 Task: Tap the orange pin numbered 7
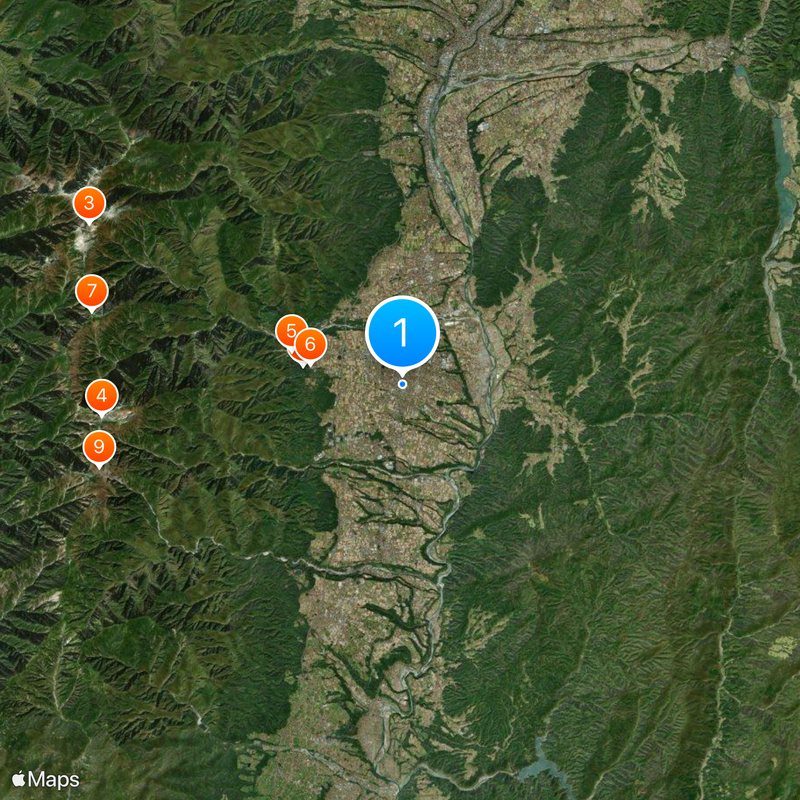click(91, 292)
